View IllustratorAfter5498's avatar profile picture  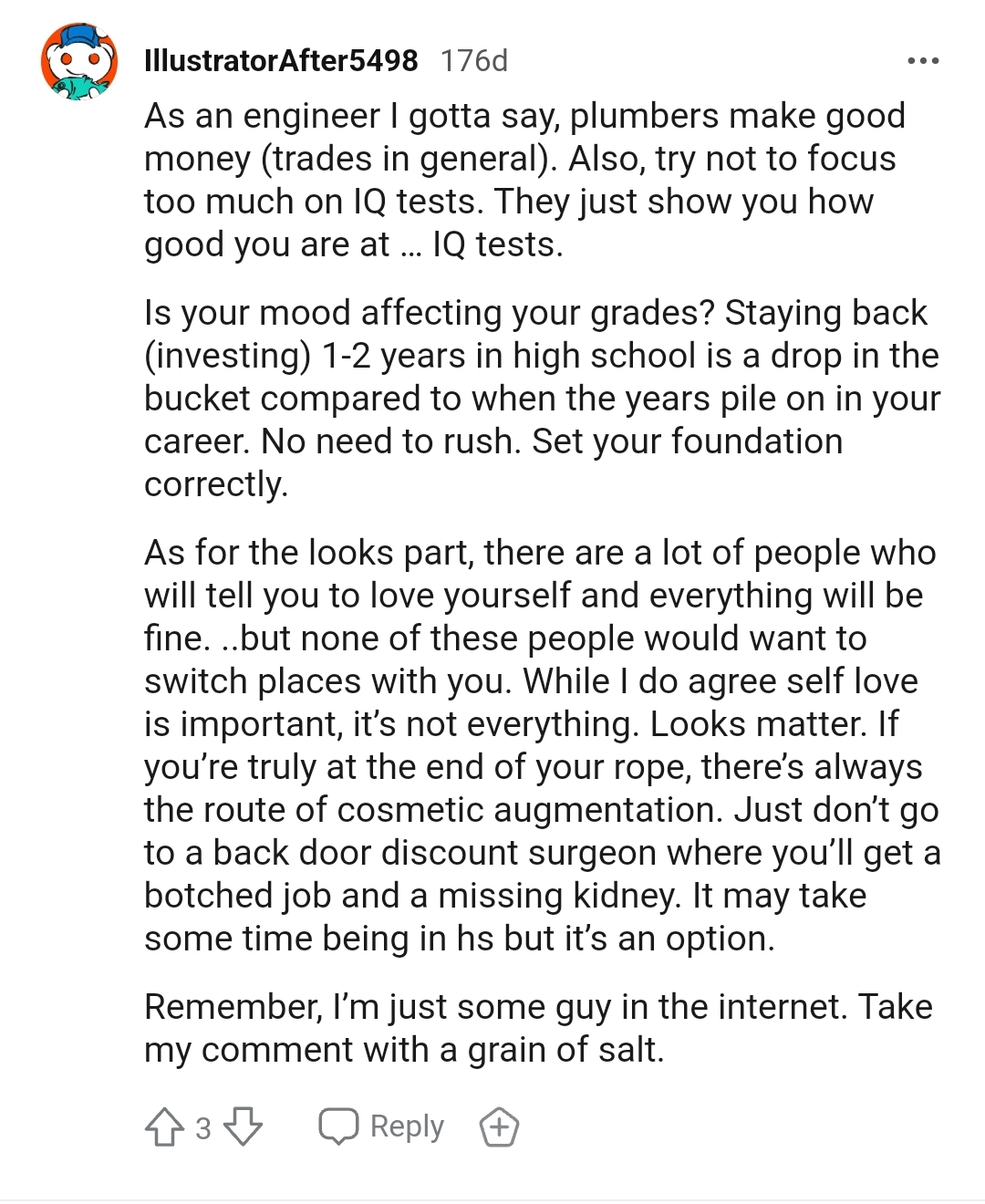pos(79,62)
